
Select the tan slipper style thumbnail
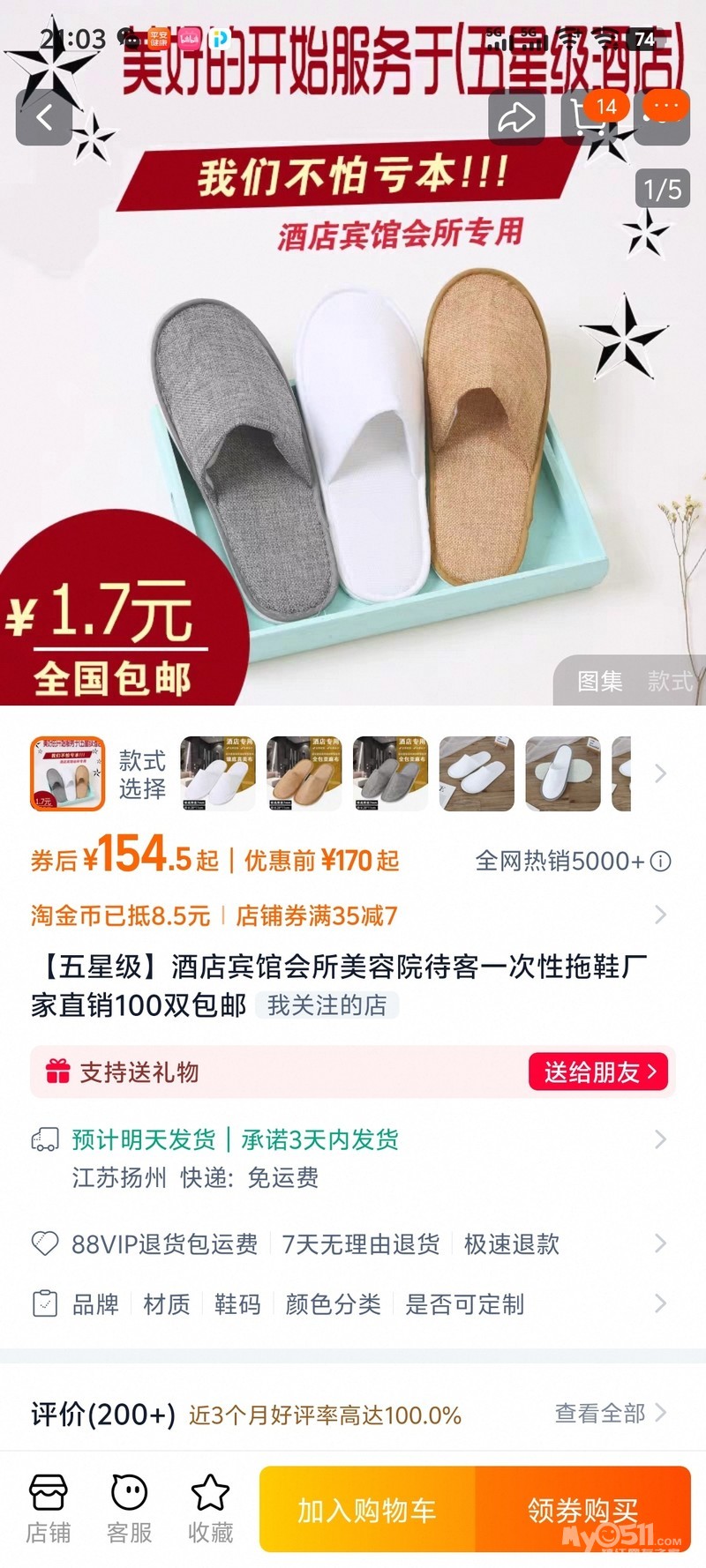coord(304,773)
